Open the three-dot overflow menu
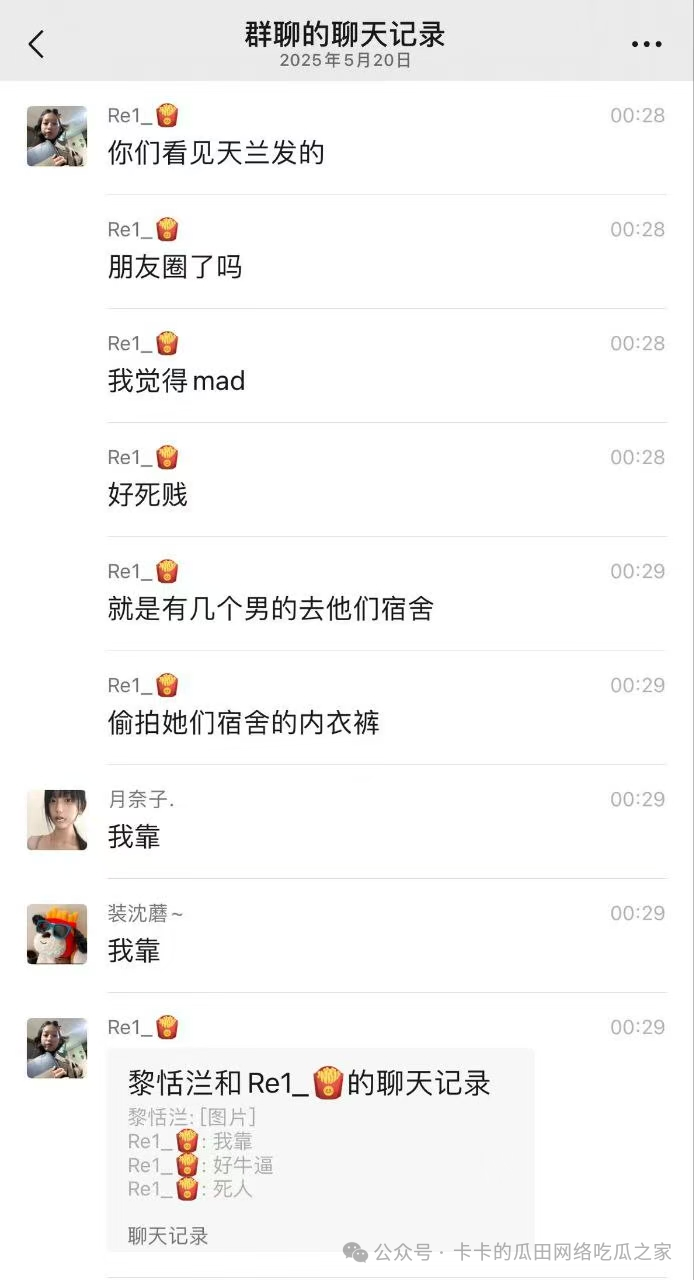Viewport: 694px width, 1280px height. tap(646, 44)
